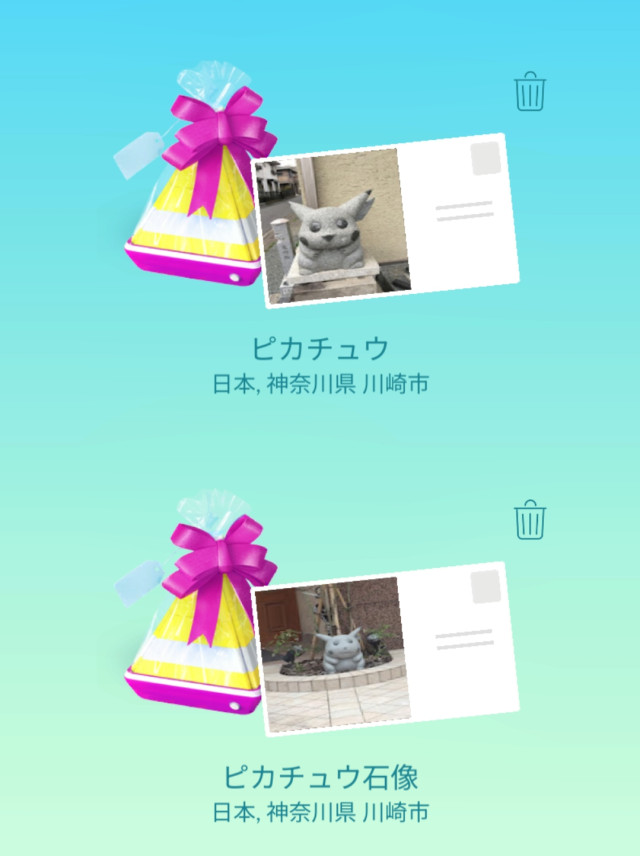Delete the ピカチュウ石像 gift
Screen dimensions: 640x856
tap(530, 520)
